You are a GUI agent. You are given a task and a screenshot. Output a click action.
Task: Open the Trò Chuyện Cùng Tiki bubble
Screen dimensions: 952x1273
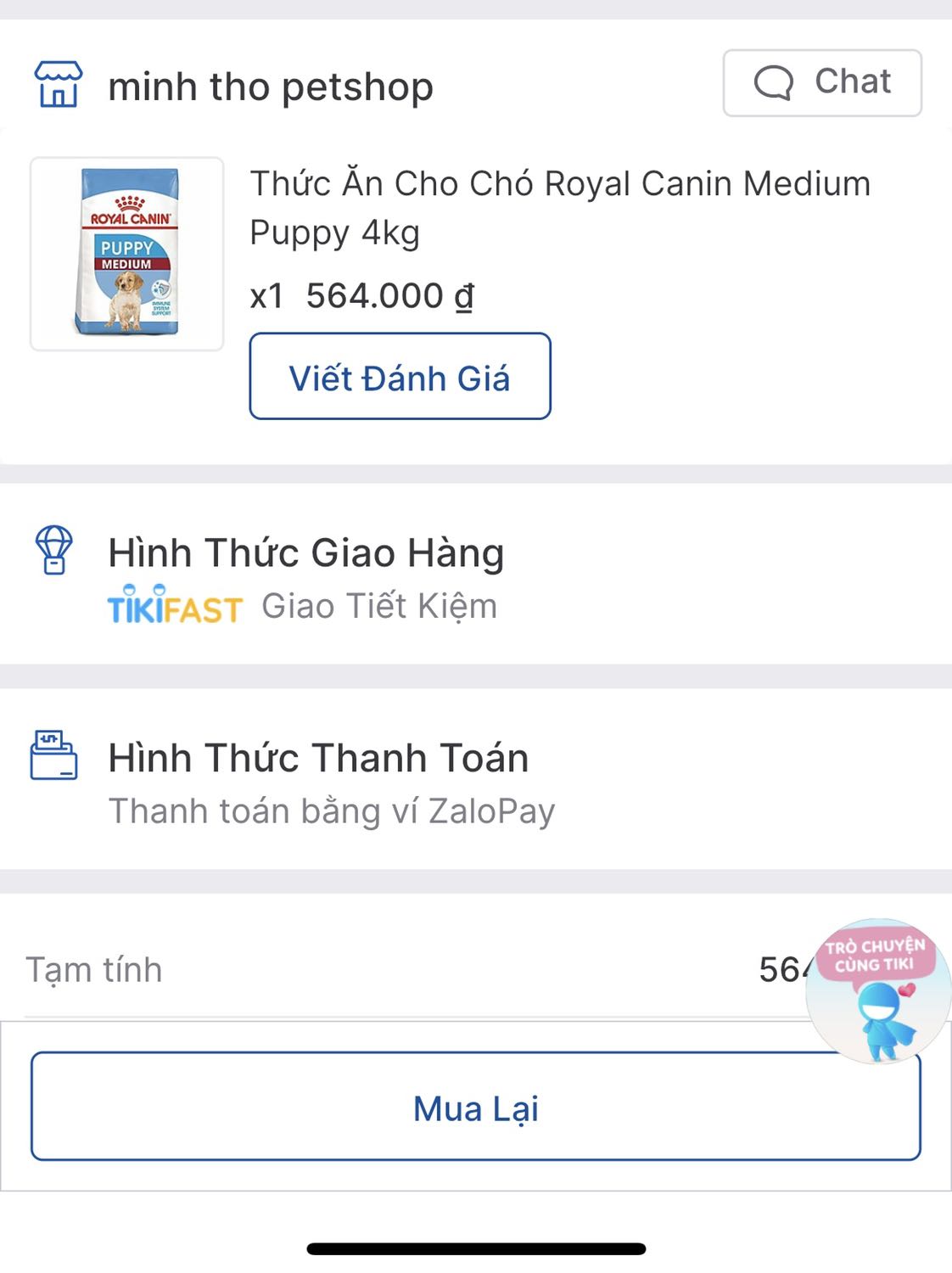[x=878, y=990]
